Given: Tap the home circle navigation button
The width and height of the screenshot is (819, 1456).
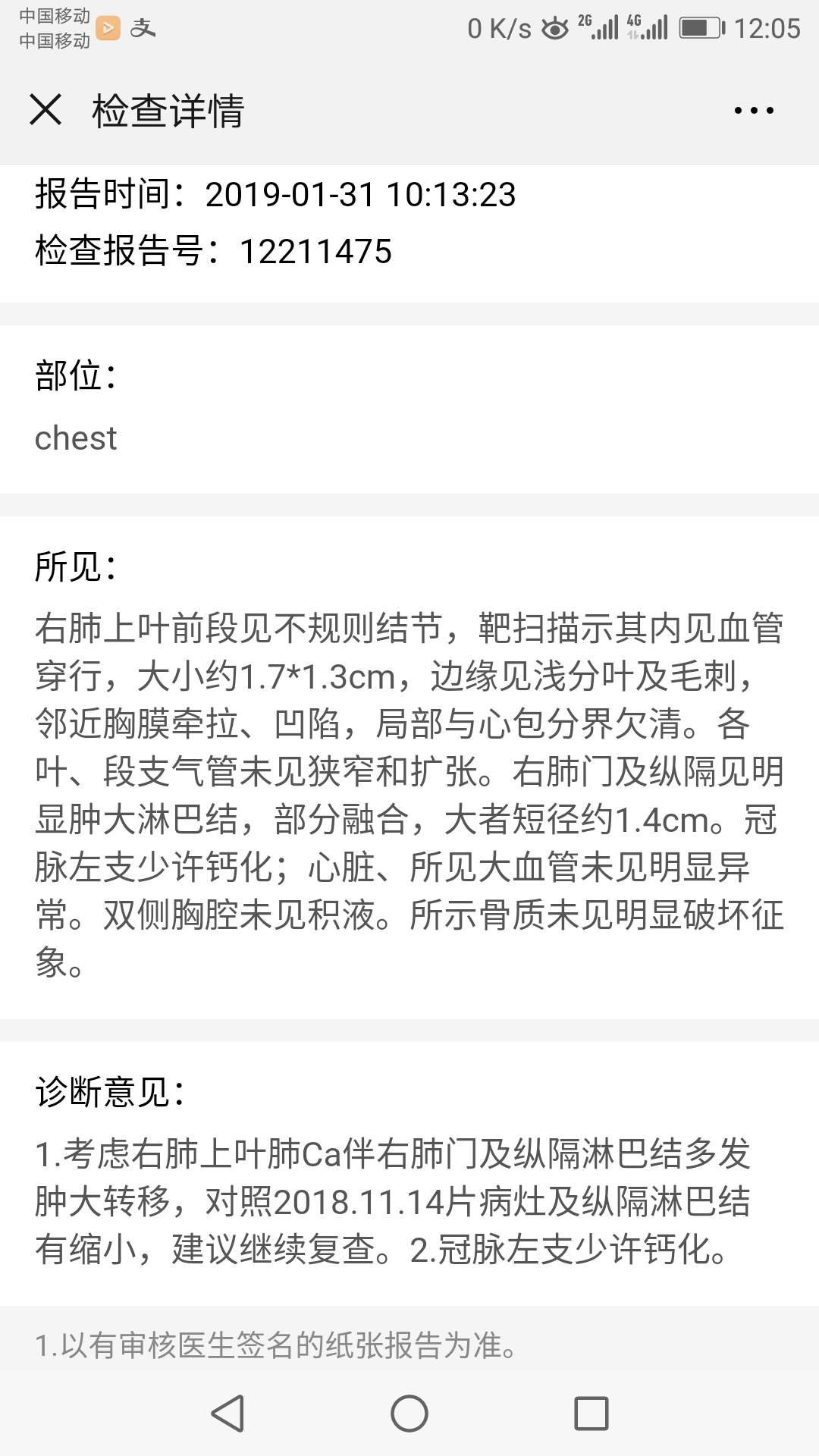Looking at the screenshot, I should [409, 1412].
